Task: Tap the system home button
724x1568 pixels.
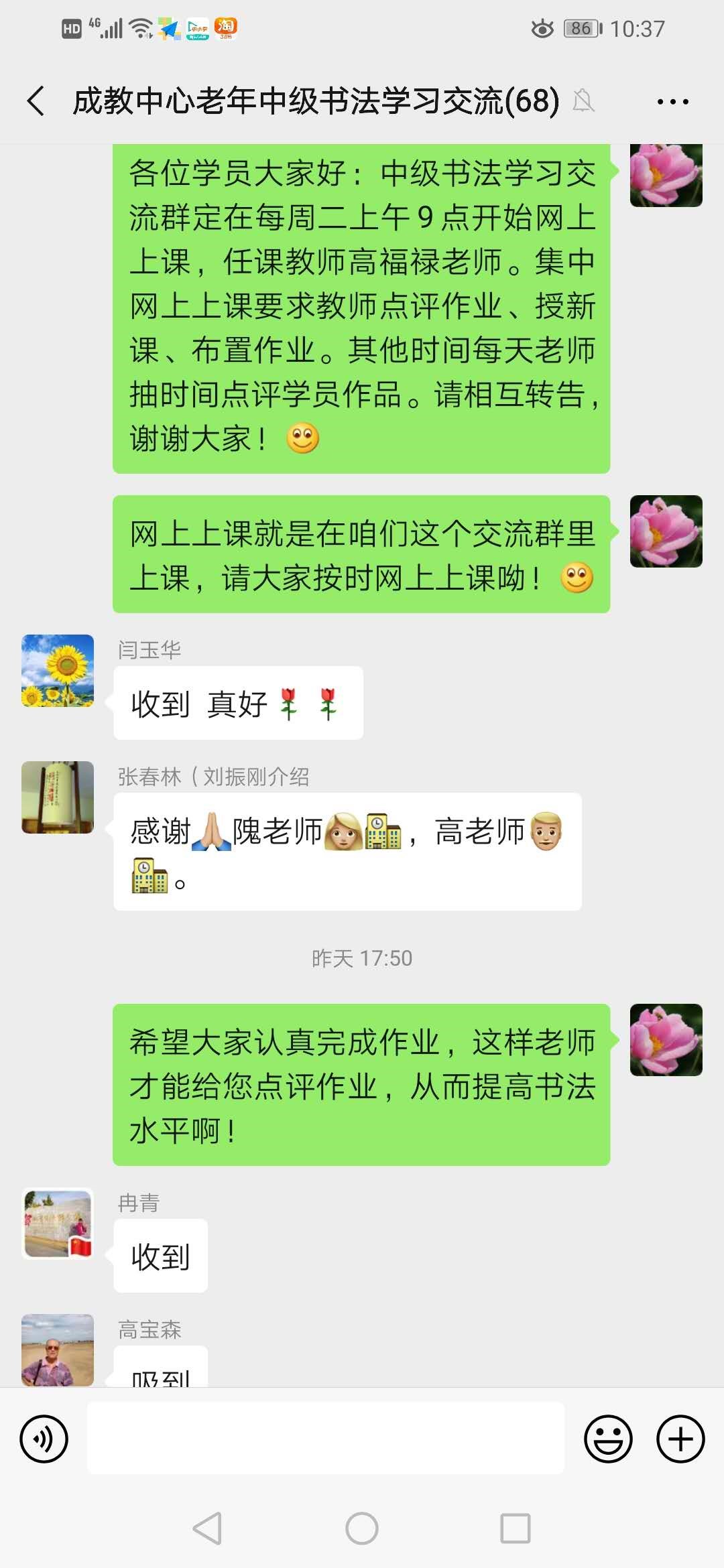Action: [362, 1528]
